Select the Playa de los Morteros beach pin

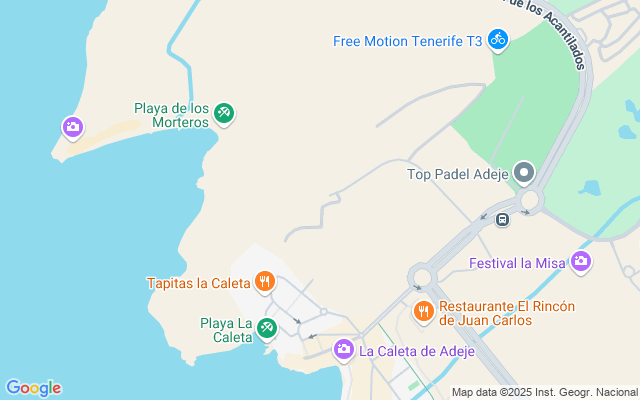click(x=225, y=114)
